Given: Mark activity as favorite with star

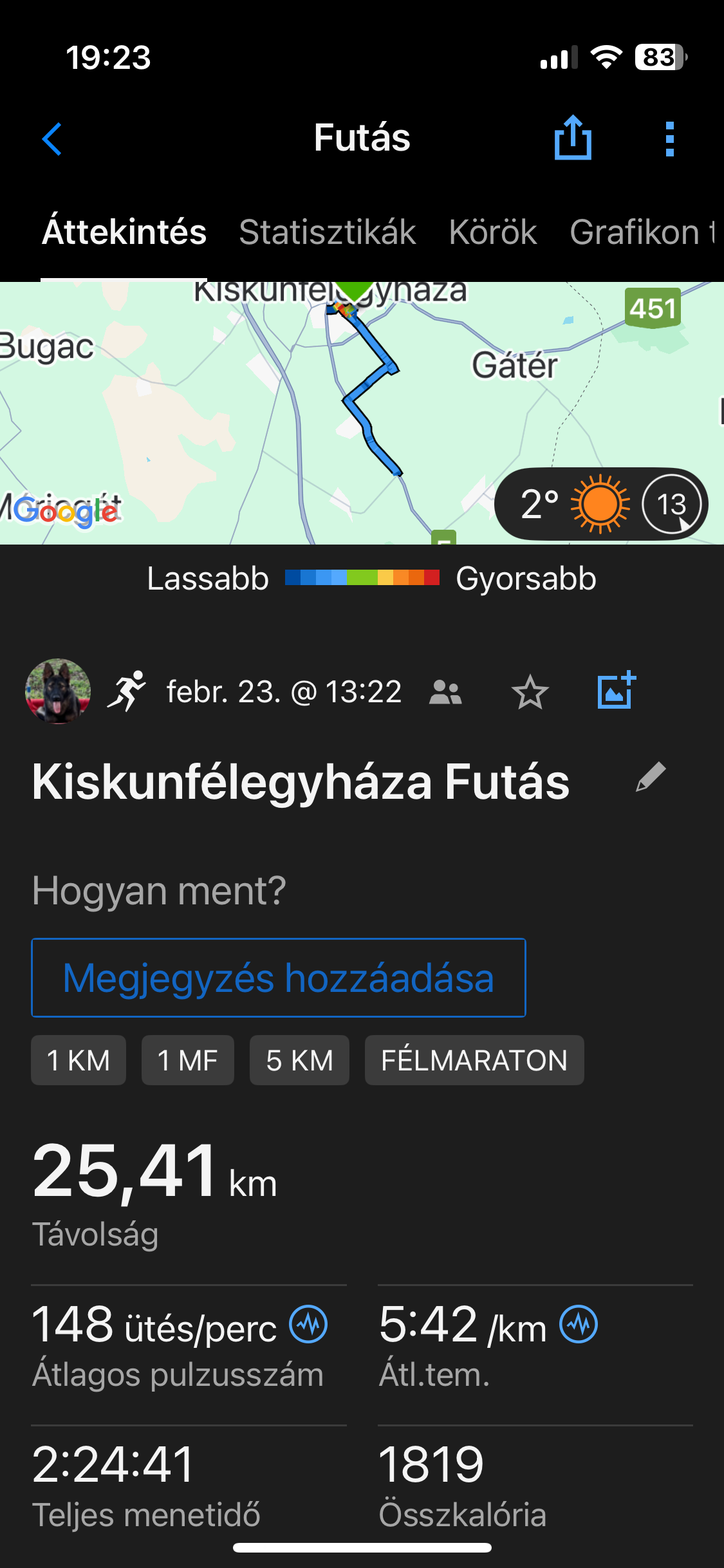Looking at the screenshot, I should (x=530, y=693).
